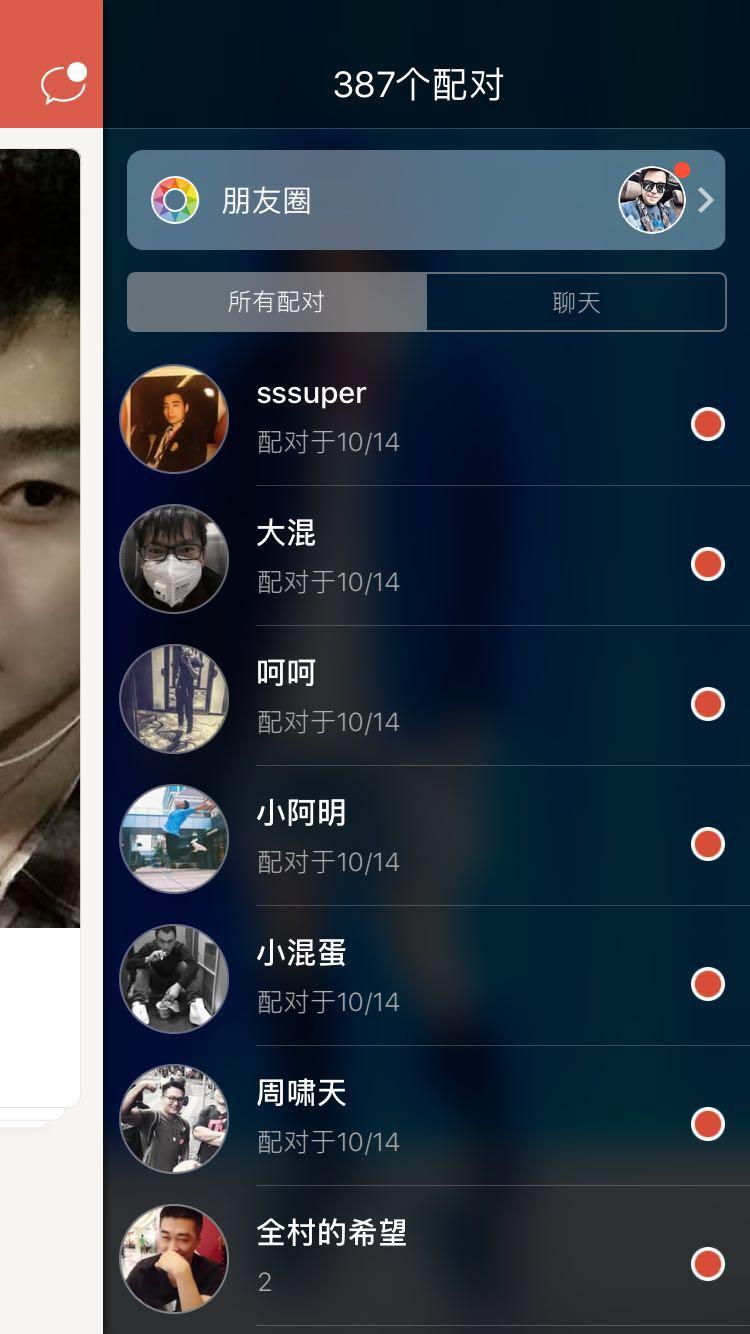Tap the red dot next to 全村的希望
The height and width of the screenshot is (1334, 750).
(x=707, y=1265)
